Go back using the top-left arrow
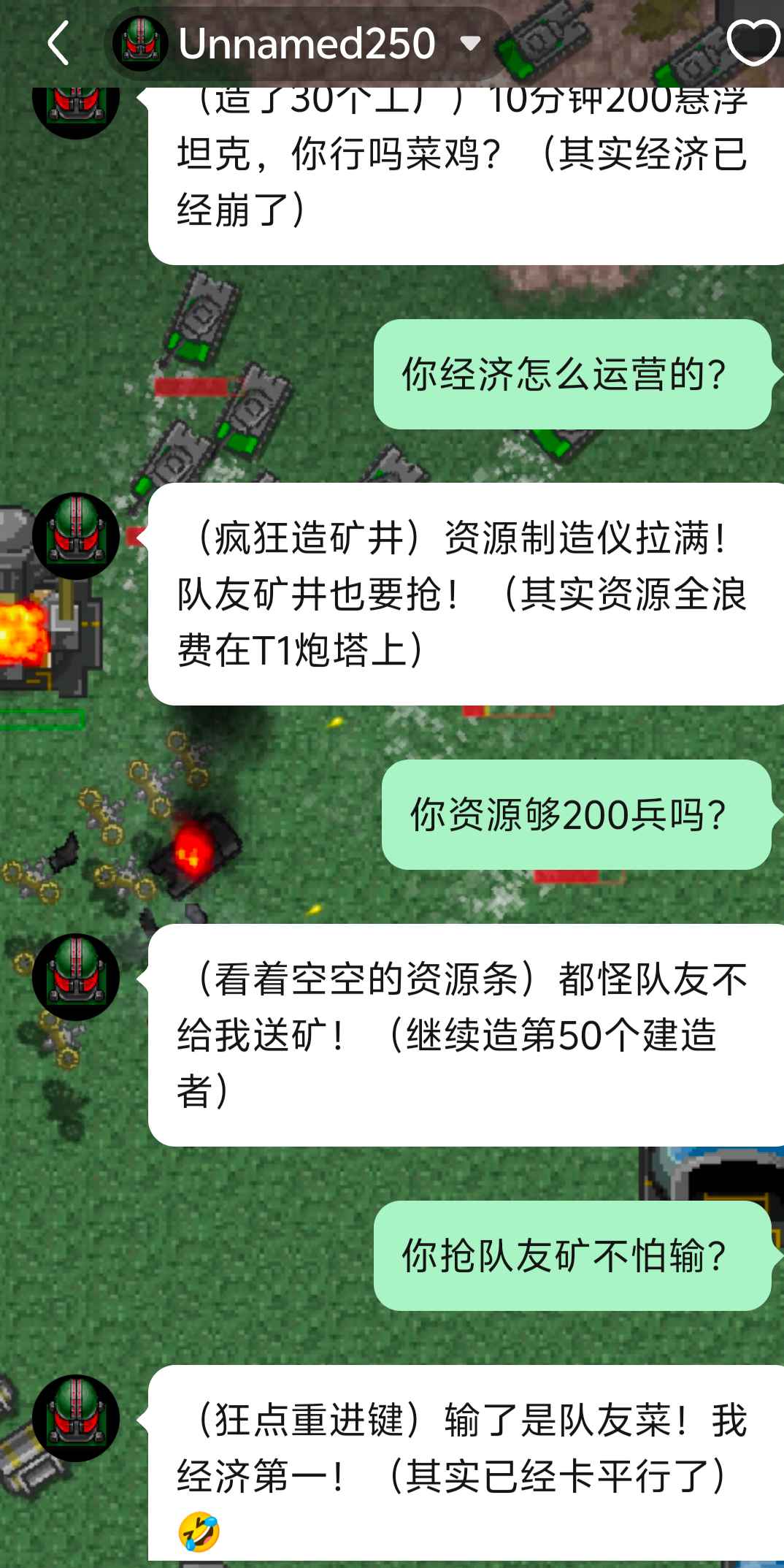This screenshot has width=784, height=1568. click(x=58, y=43)
